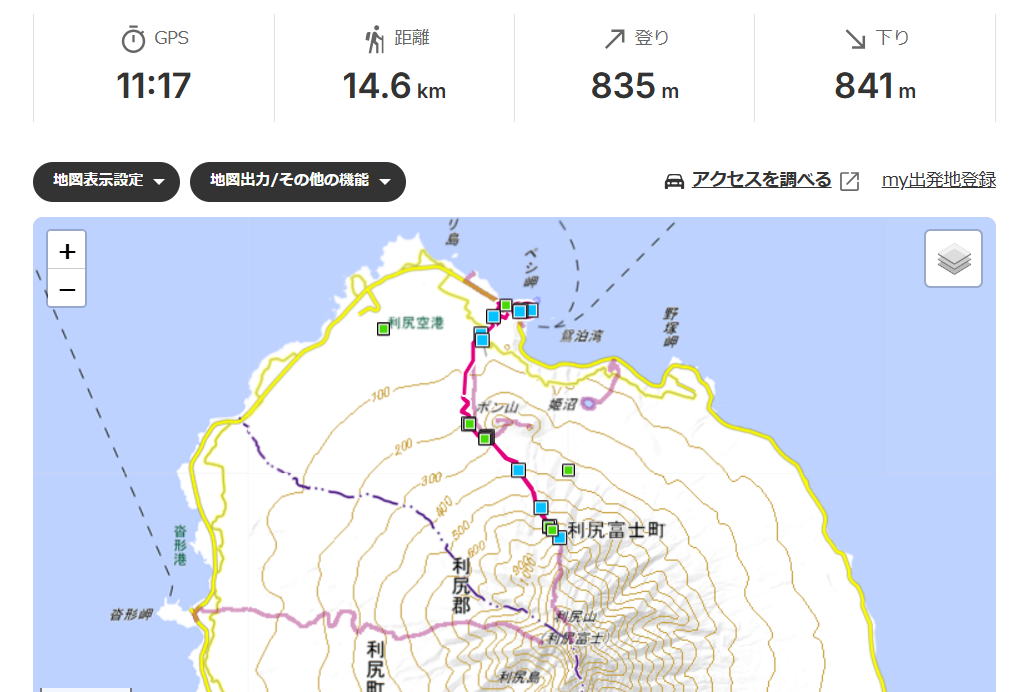Zoom in on the map
The image size is (1027, 692).
[67, 251]
